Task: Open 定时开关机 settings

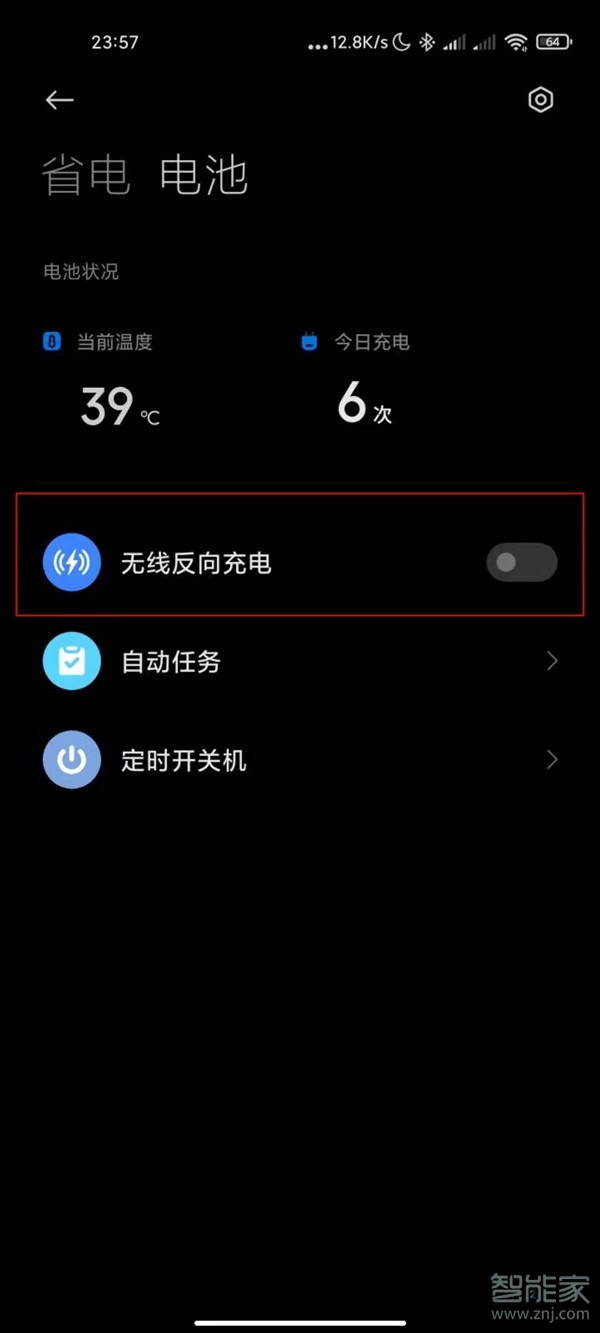Action: click(300, 761)
